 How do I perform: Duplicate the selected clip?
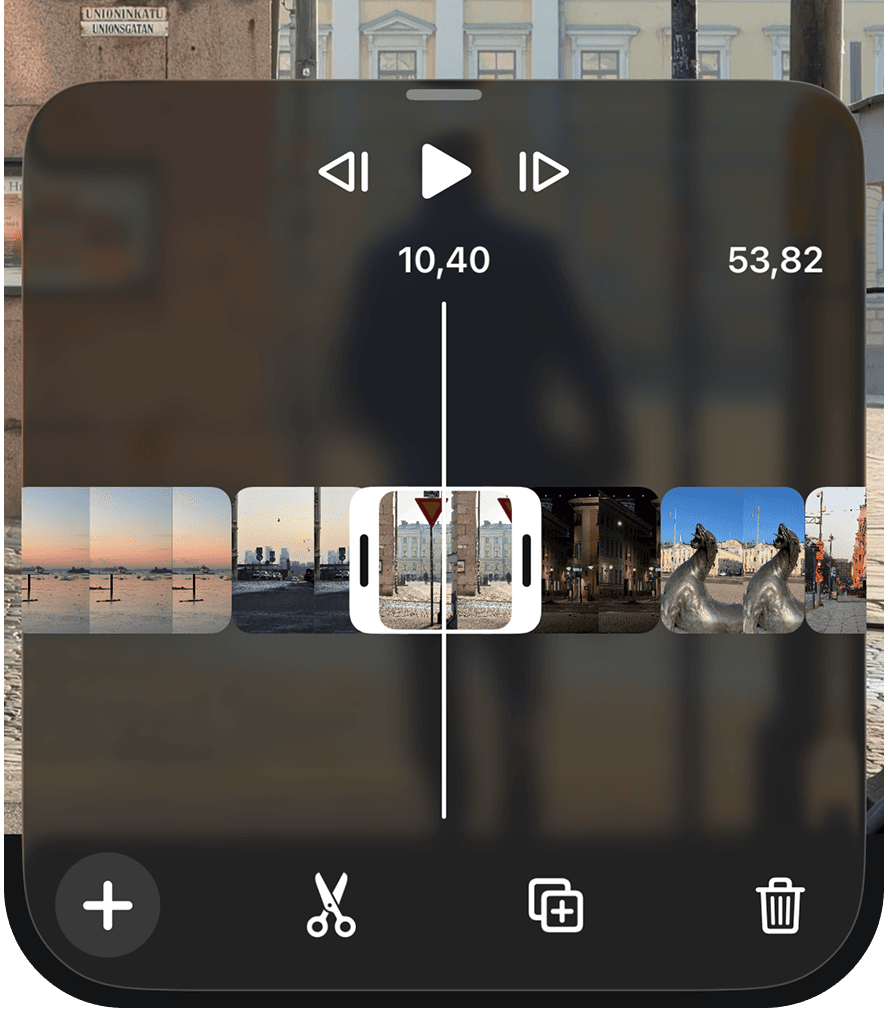point(555,905)
